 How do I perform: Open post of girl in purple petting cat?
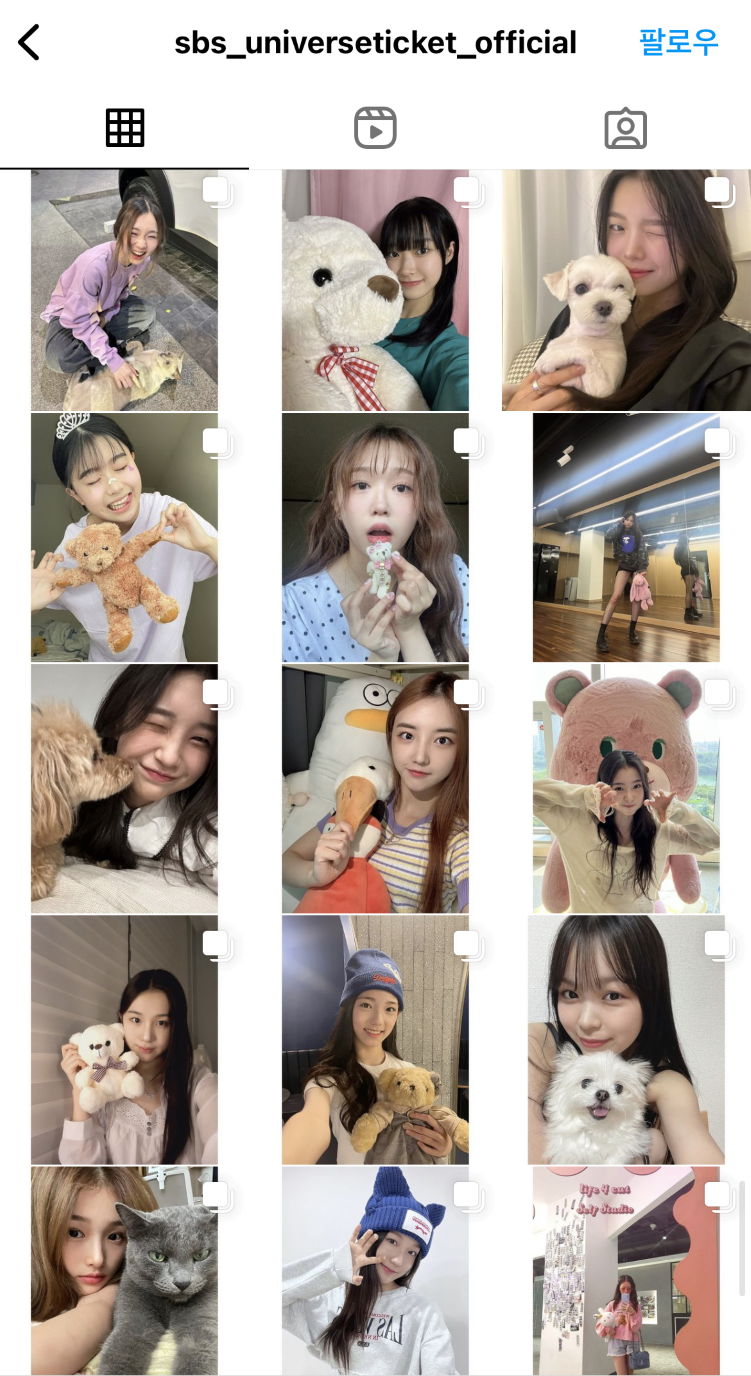pos(124,290)
